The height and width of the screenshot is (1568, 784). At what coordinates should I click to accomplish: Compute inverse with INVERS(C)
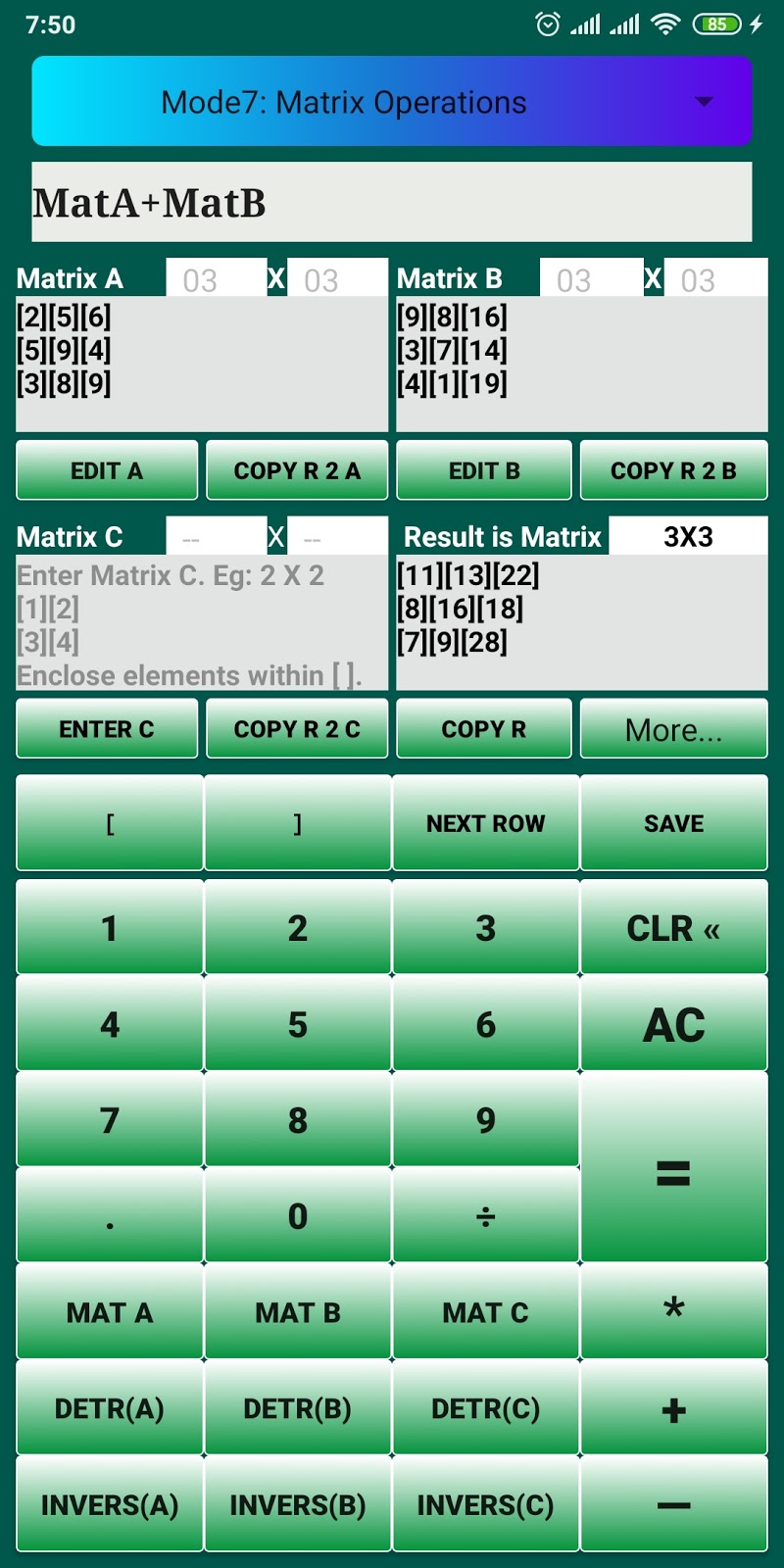pos(485,1504)
